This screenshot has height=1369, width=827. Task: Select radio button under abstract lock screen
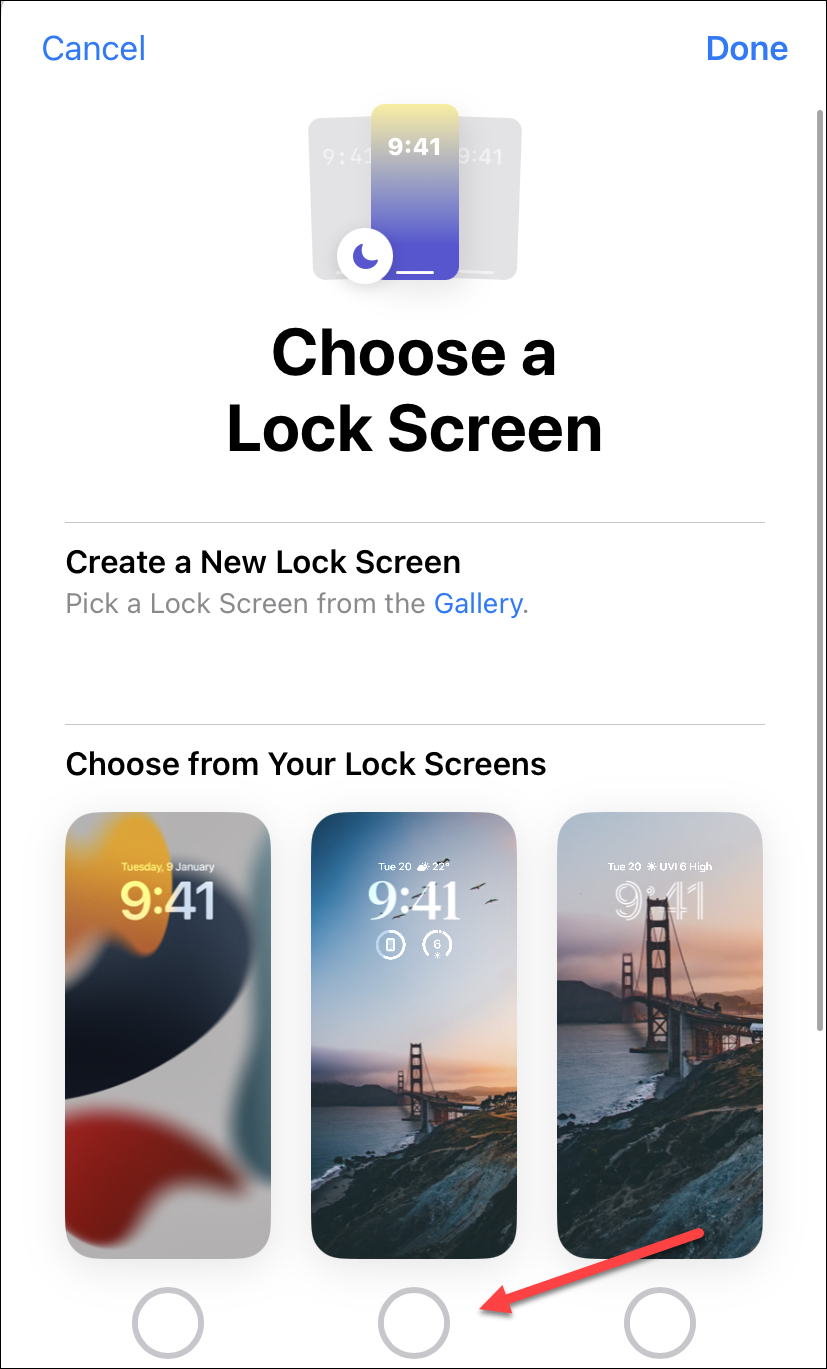pos(168,1323)
